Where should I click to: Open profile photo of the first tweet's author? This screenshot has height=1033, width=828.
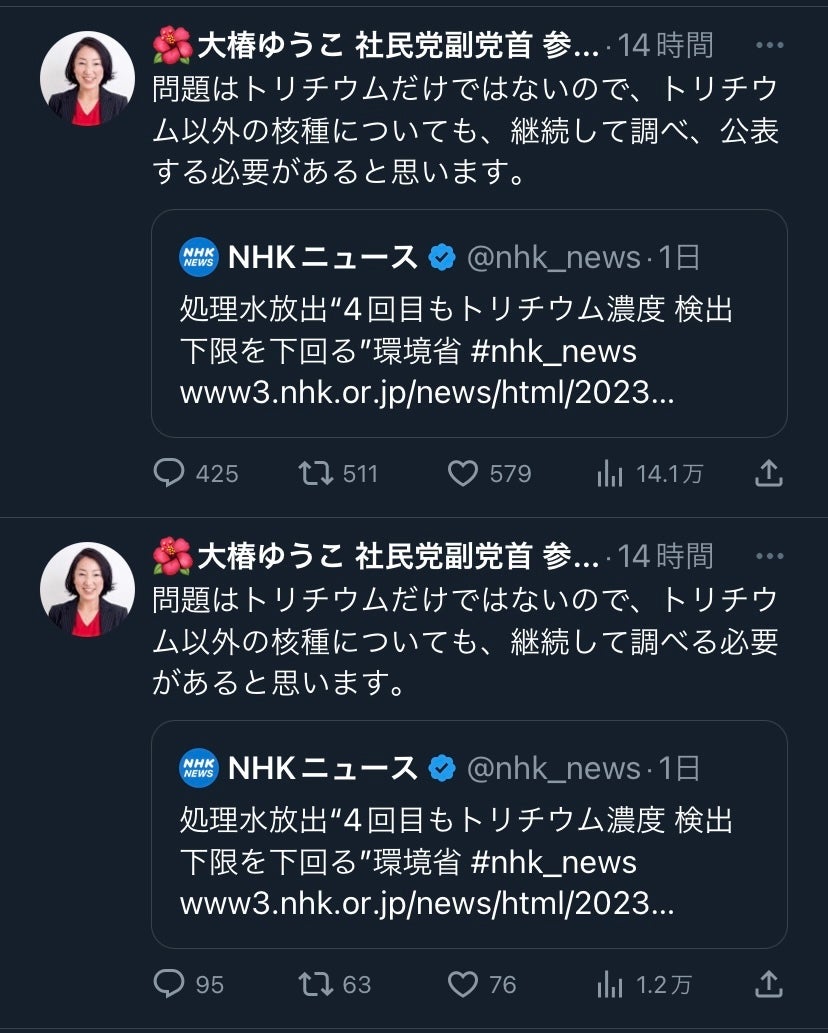(87, 79)
